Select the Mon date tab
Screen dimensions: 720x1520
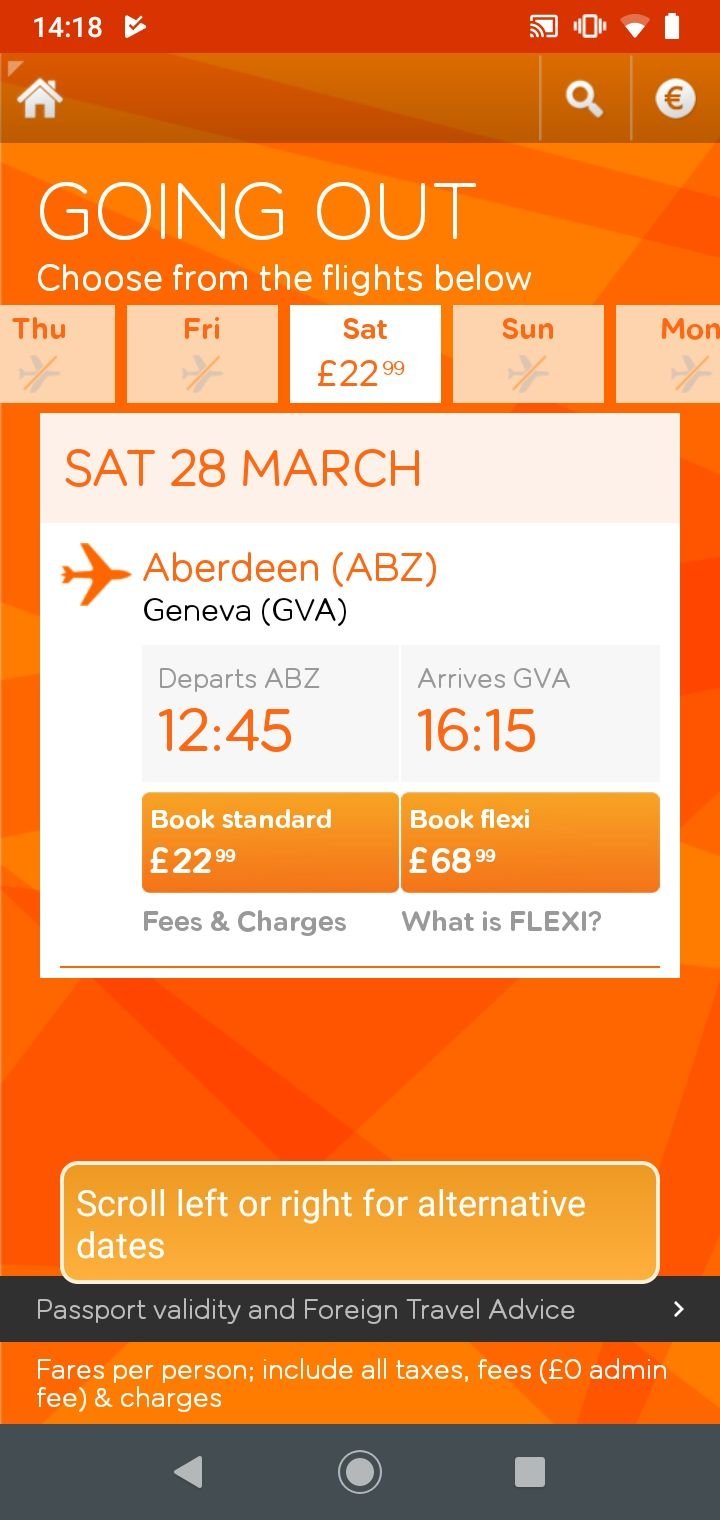click(x=668, y=354)
